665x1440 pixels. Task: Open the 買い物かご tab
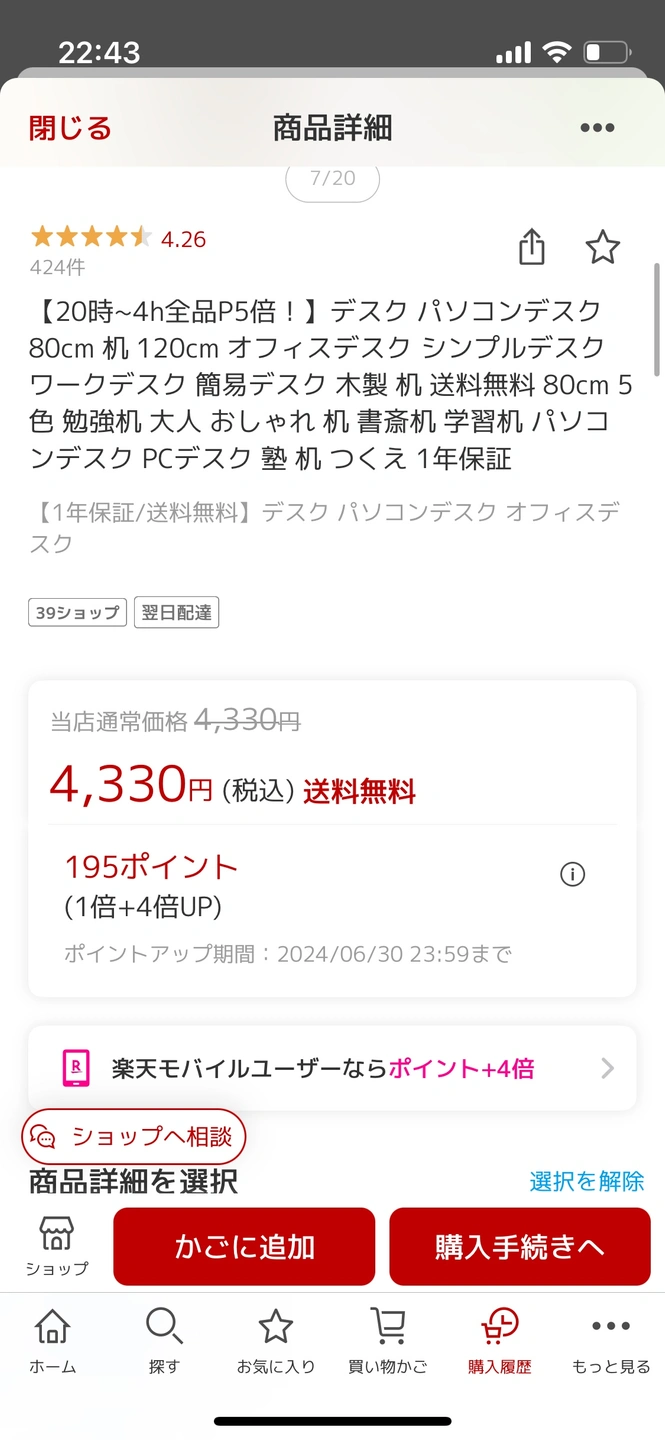point(387,1341)
